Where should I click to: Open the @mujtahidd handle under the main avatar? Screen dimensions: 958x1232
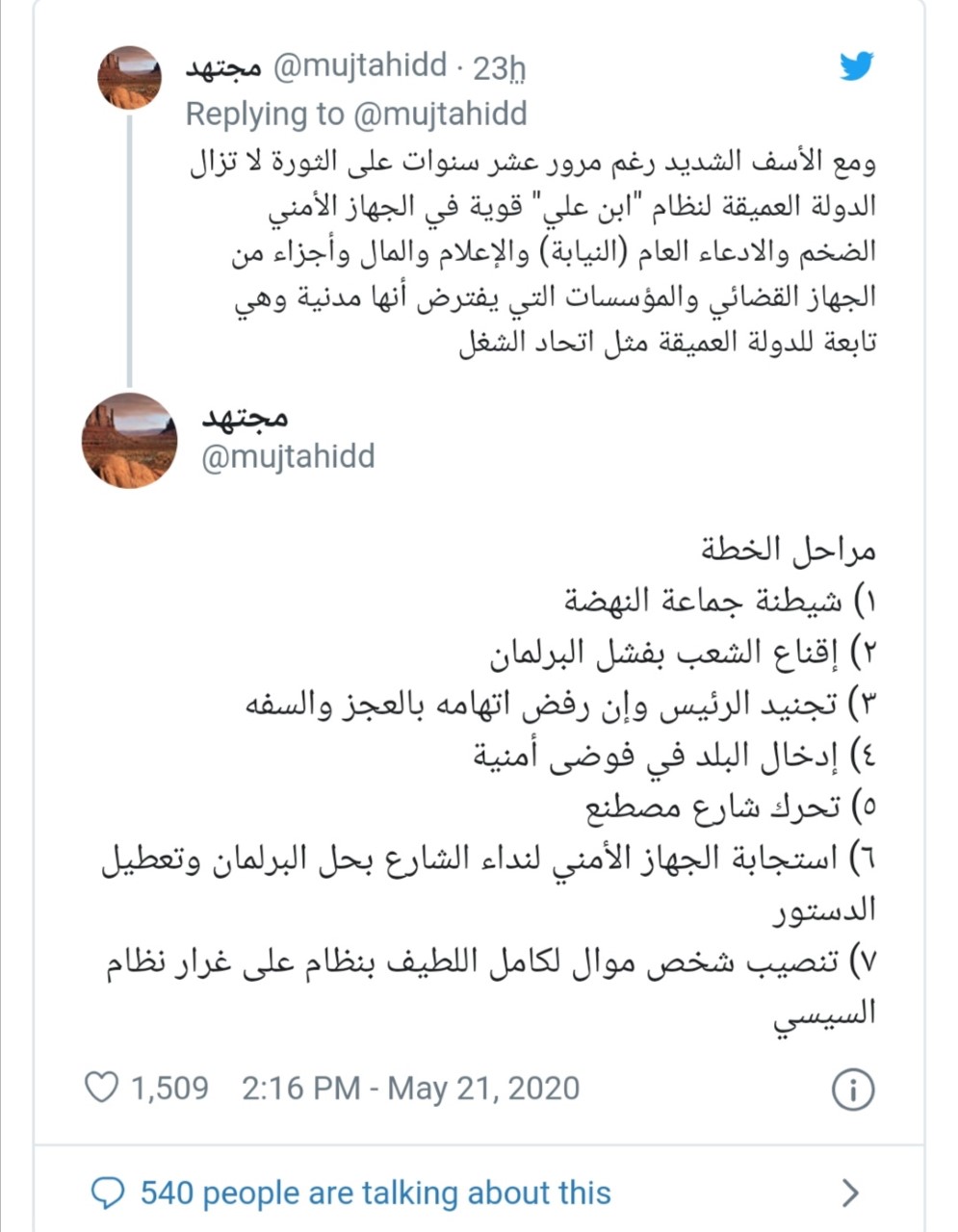(x=287, y=456)
